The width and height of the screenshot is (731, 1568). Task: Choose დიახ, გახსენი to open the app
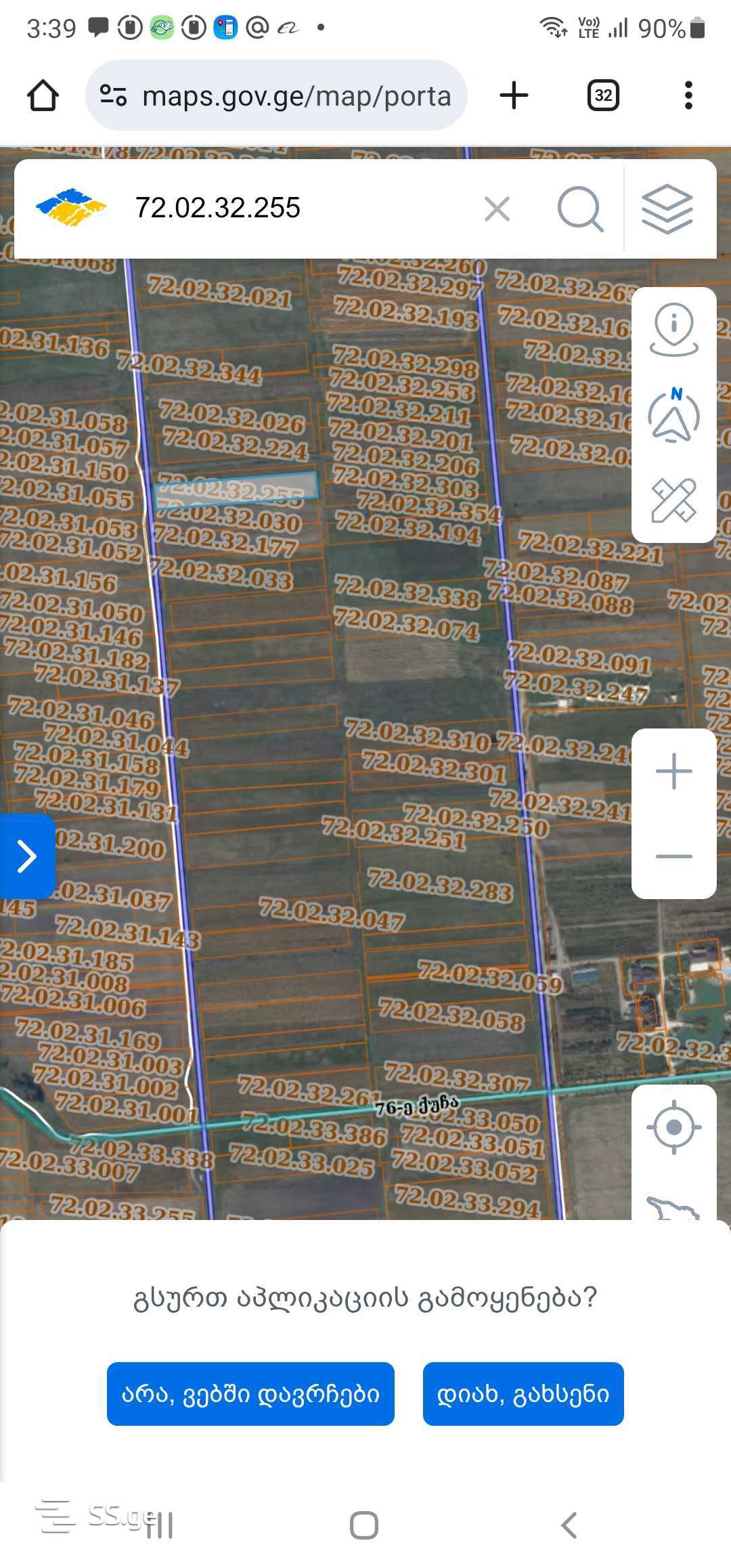523,1394
